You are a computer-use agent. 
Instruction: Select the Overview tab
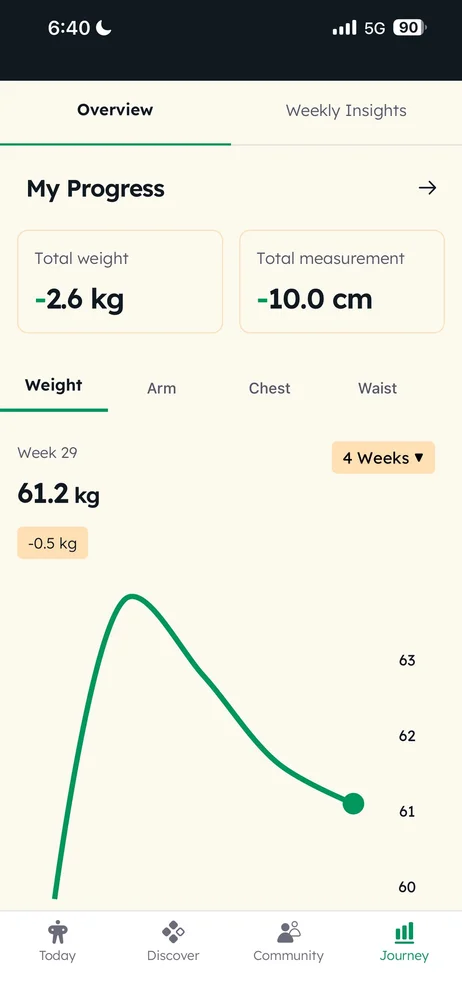click(x=115, y=110)
